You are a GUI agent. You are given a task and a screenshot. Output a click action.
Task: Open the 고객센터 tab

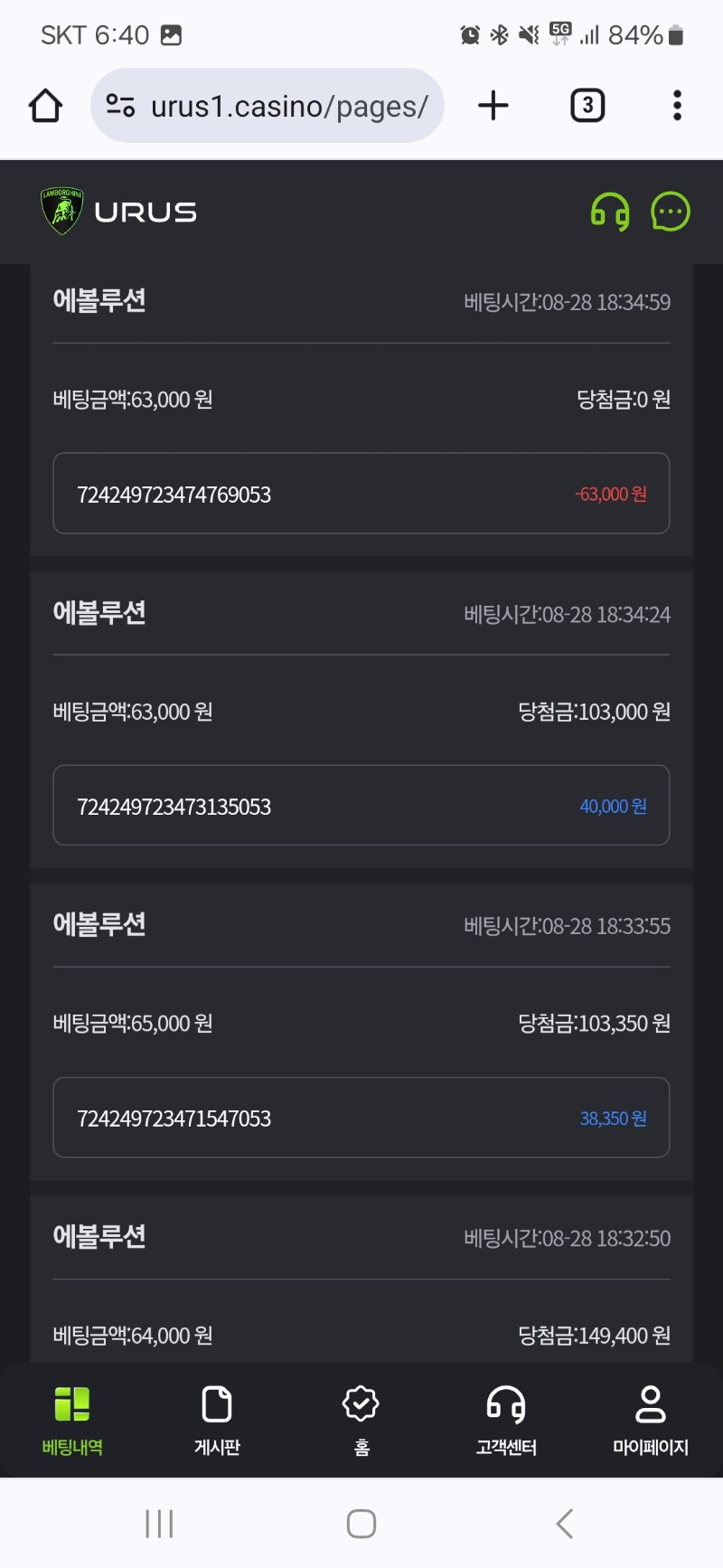(506, 1420)
